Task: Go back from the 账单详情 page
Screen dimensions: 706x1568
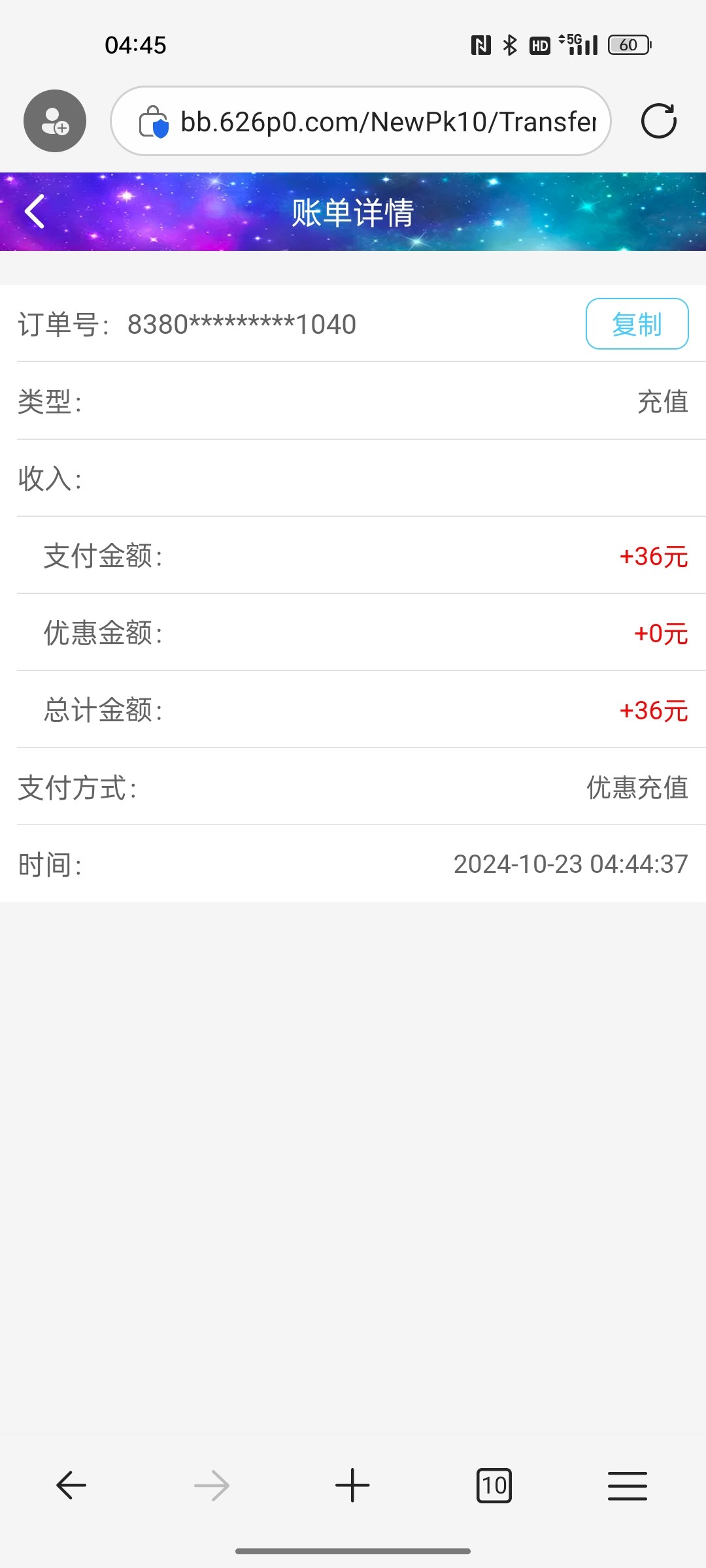Action: (35, 212)
